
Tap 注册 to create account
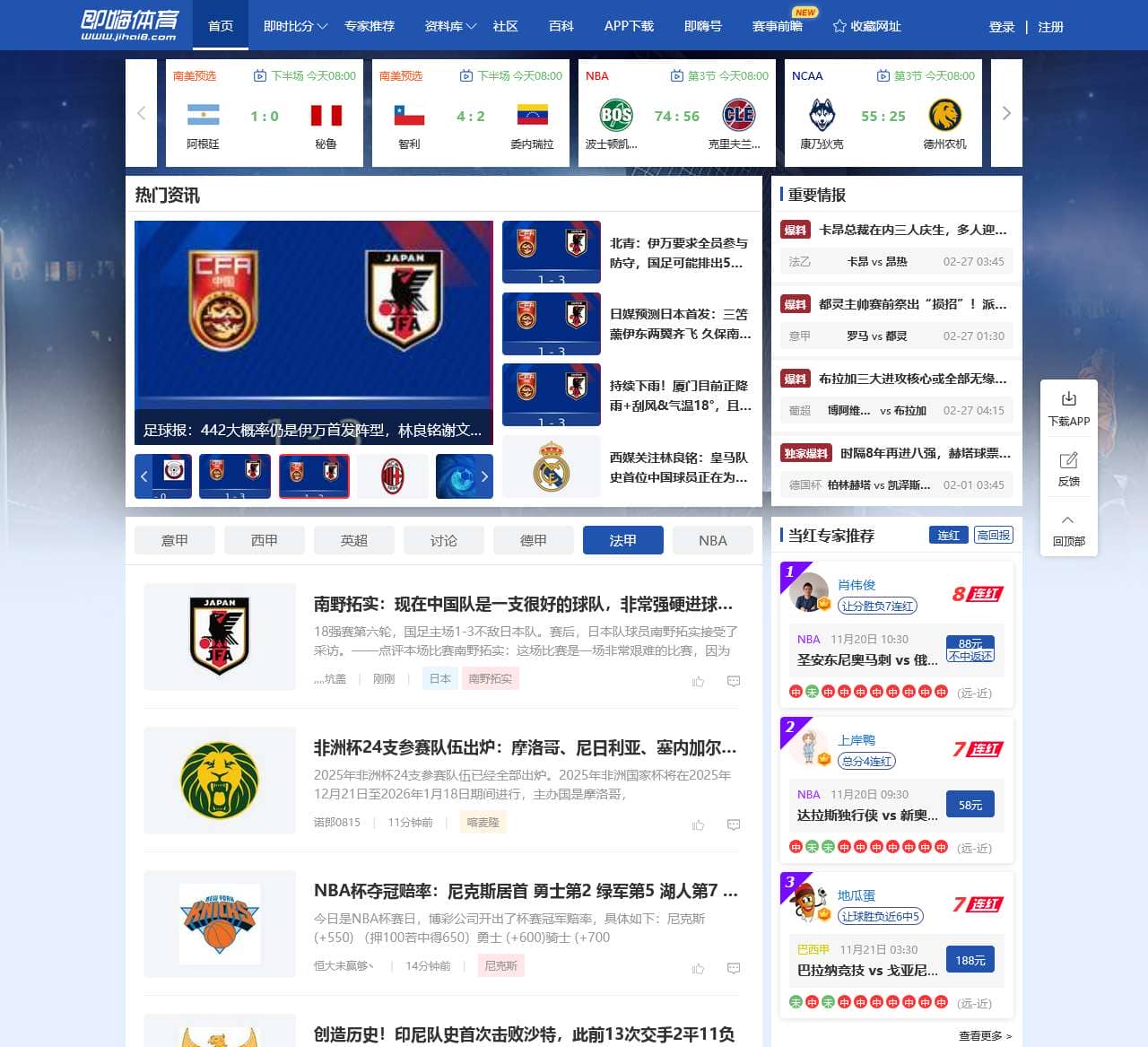pos(1050,27)
